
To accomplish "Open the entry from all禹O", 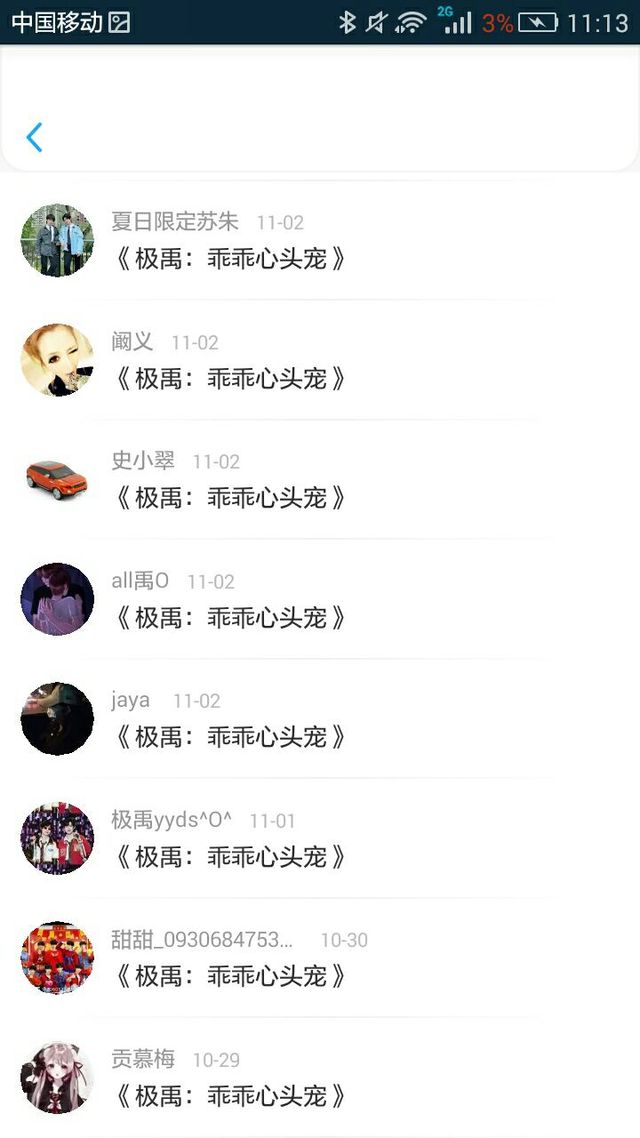I will tap(320, 599).
